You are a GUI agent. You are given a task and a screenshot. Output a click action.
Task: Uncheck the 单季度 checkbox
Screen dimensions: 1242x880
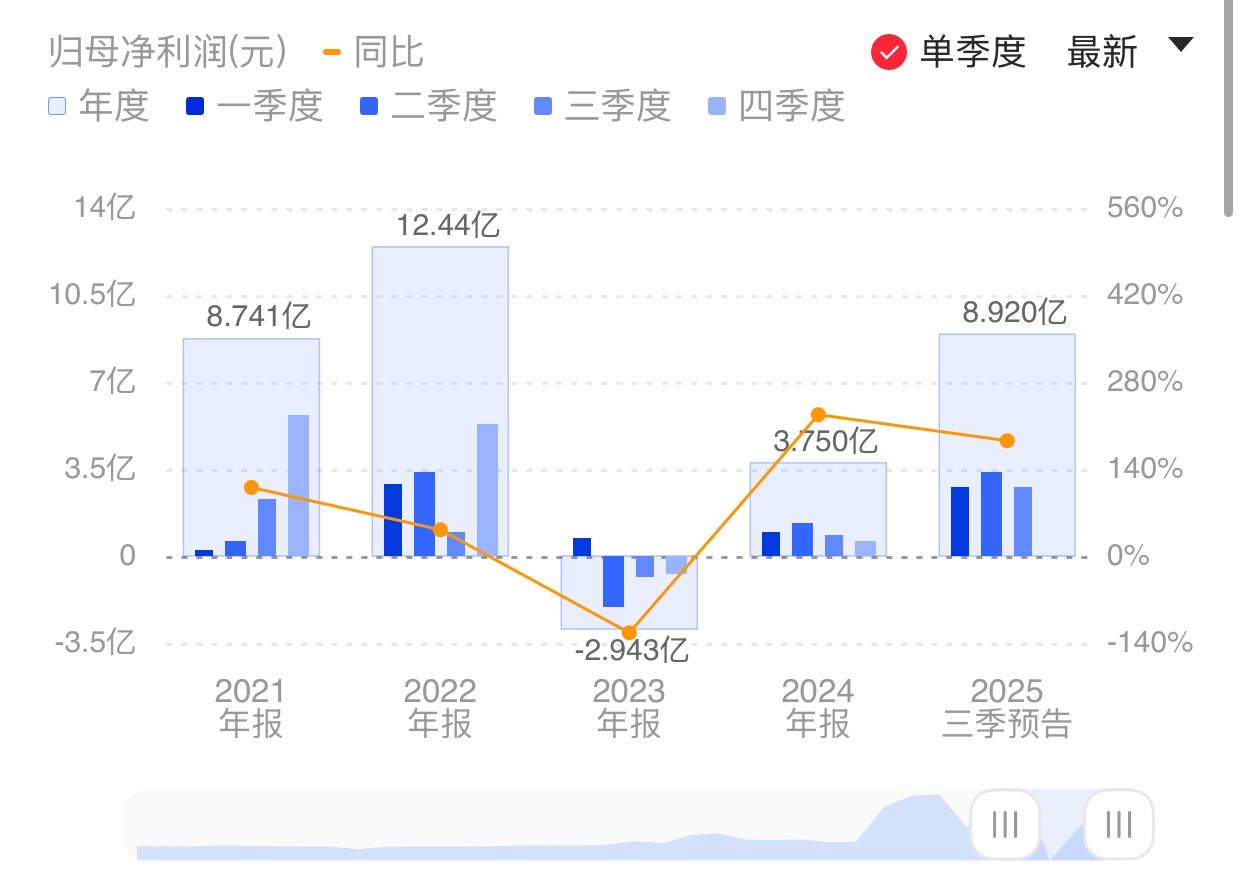(x=889, y=52)
